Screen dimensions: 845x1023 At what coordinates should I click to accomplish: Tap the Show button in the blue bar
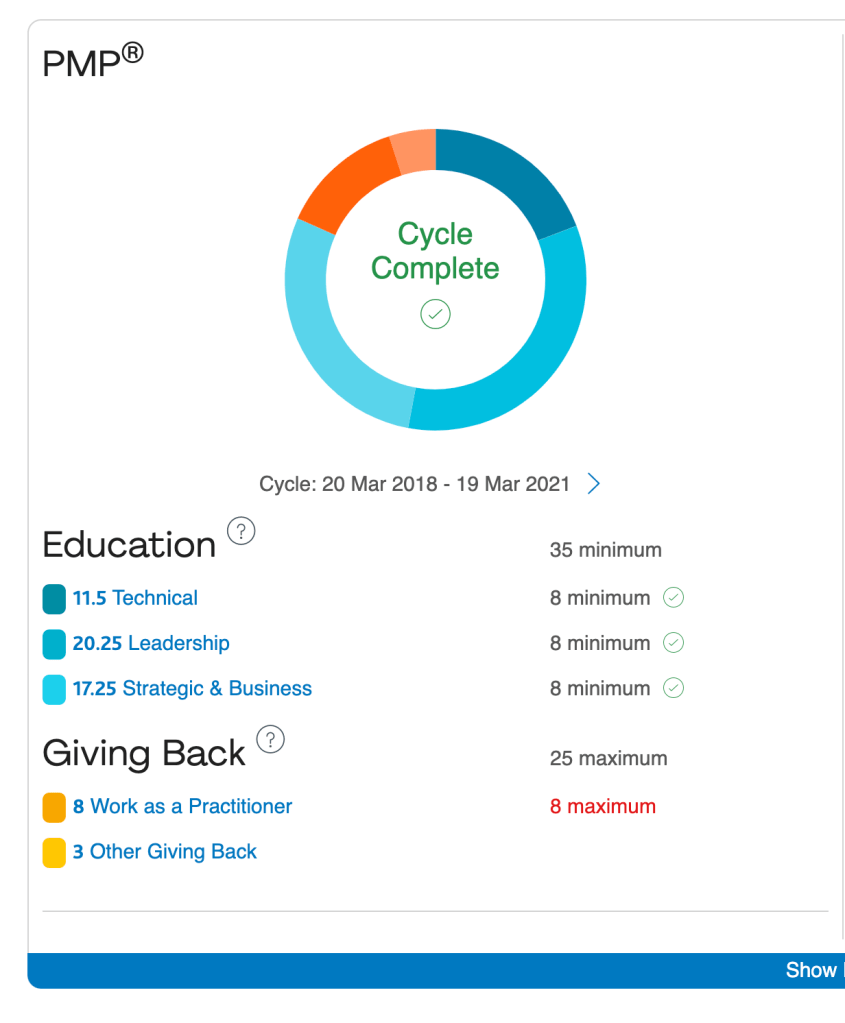tap(812, 970)
